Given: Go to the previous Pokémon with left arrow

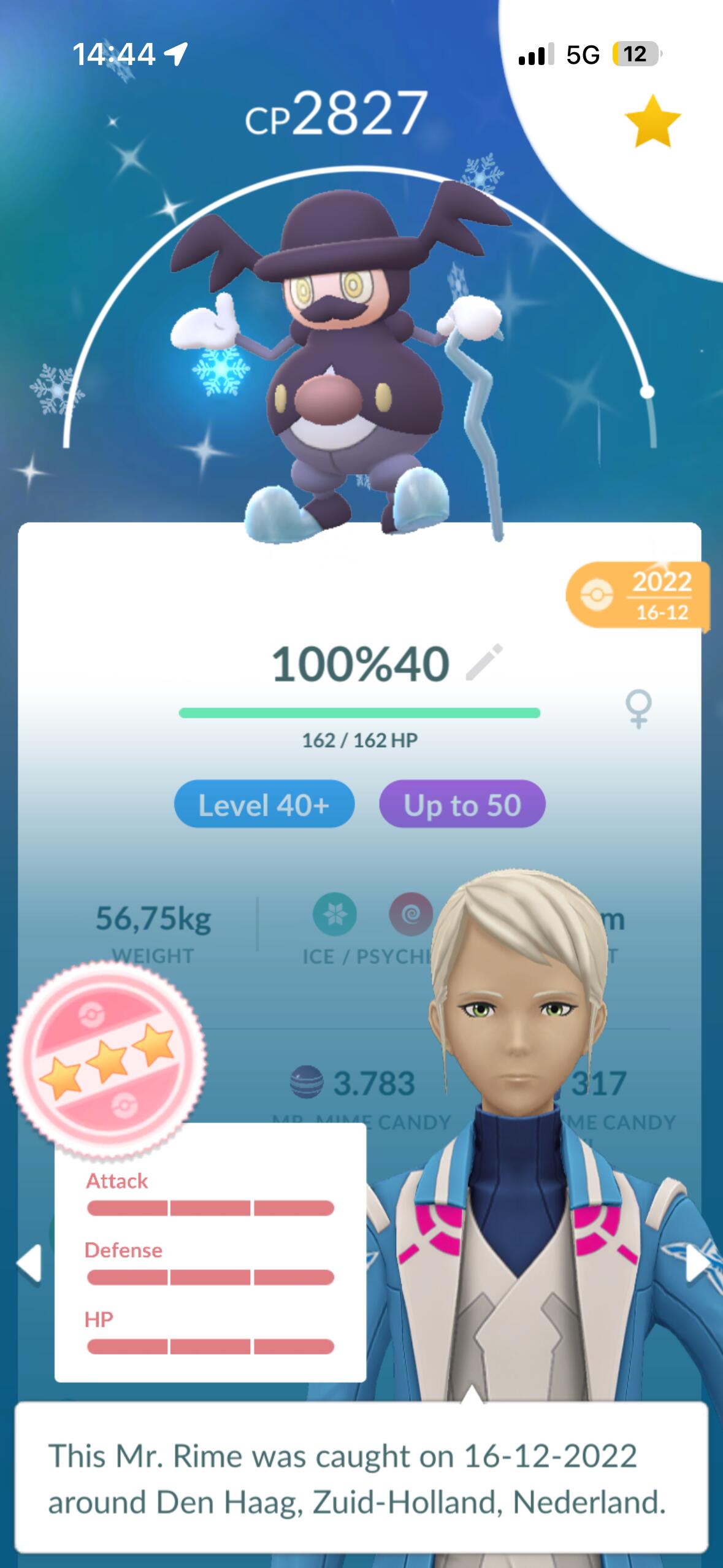Looking at the screenshot, I should (29, 1264).
